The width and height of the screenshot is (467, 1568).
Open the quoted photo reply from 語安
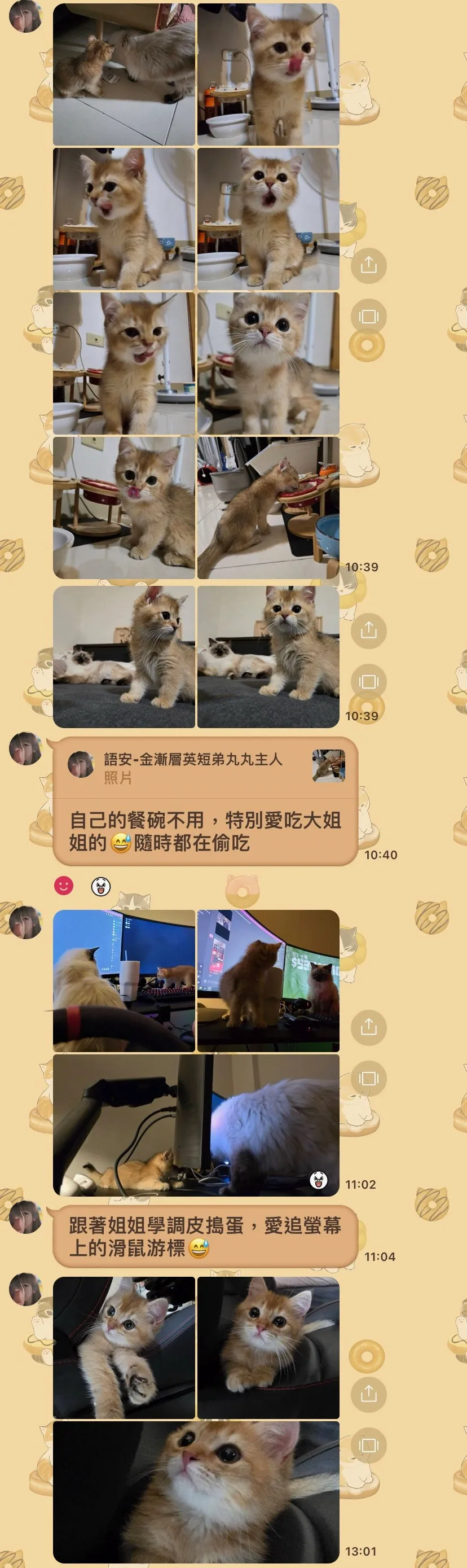coord(204,767)
